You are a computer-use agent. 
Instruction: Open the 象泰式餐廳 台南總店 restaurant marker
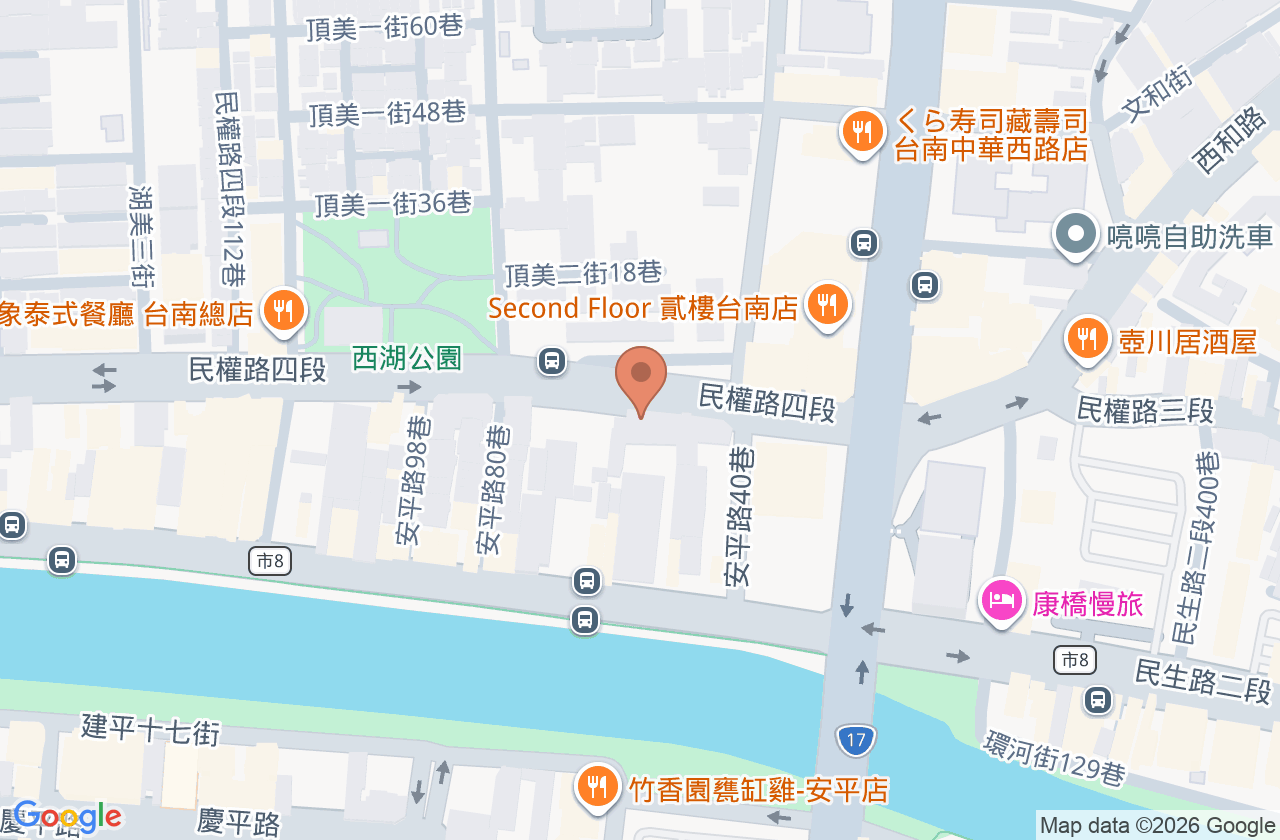284,311
